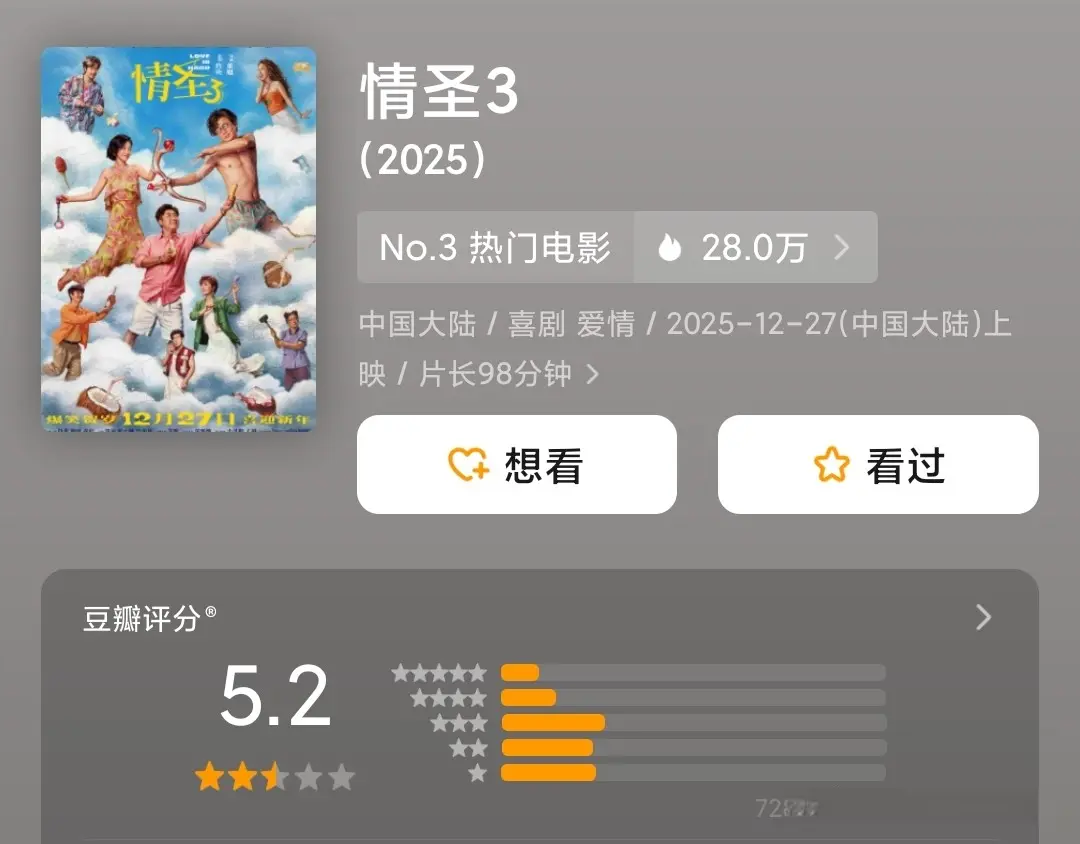Mark the movie as 想看
Image resolution: width=1080 pixels, height=844 pixels.
516,465
